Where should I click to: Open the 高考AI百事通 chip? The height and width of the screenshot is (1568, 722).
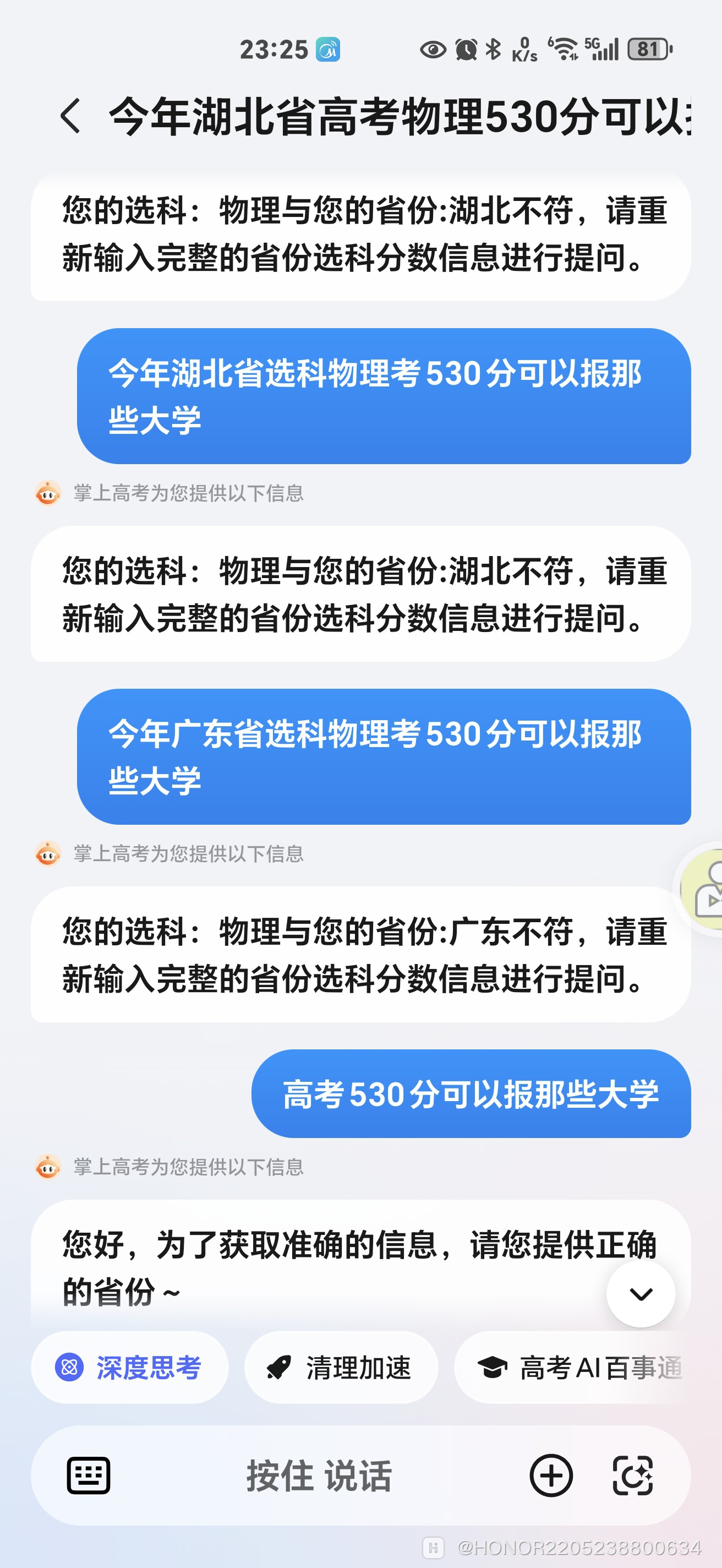581,1368
